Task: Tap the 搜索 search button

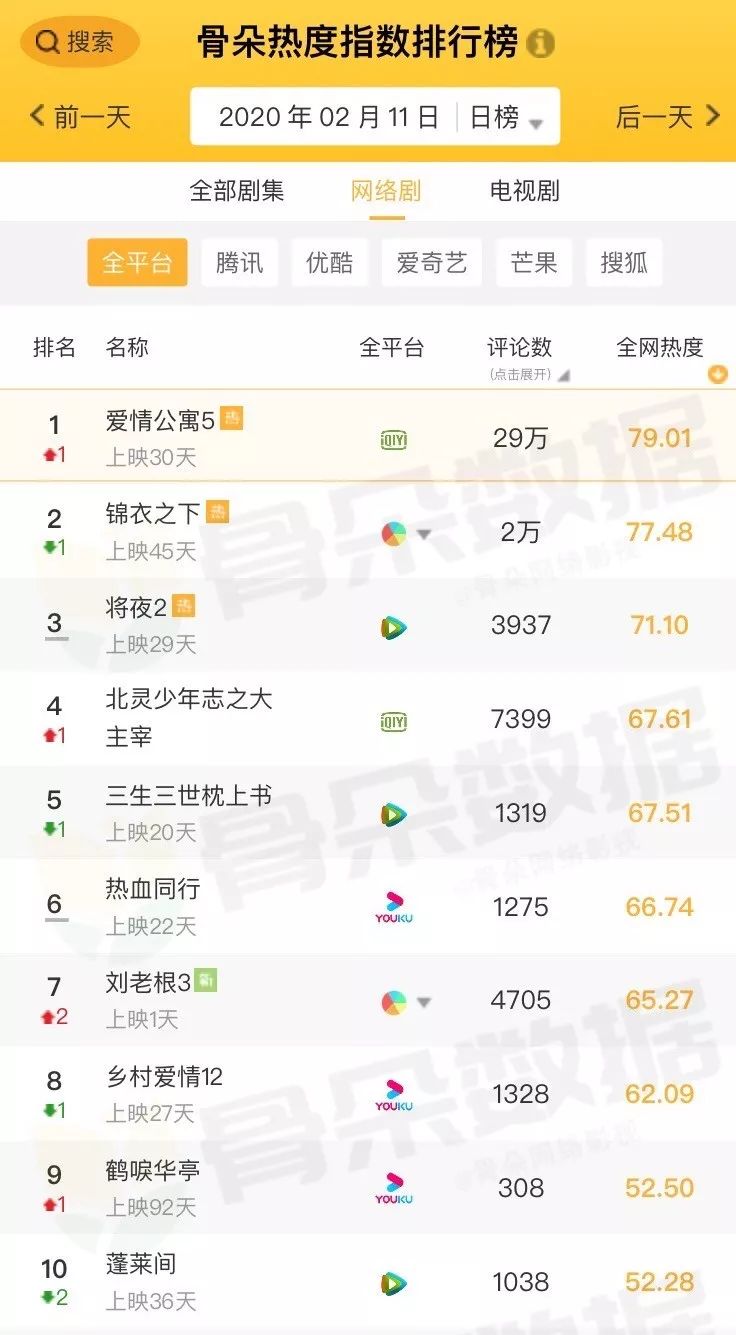Action: 79,42
